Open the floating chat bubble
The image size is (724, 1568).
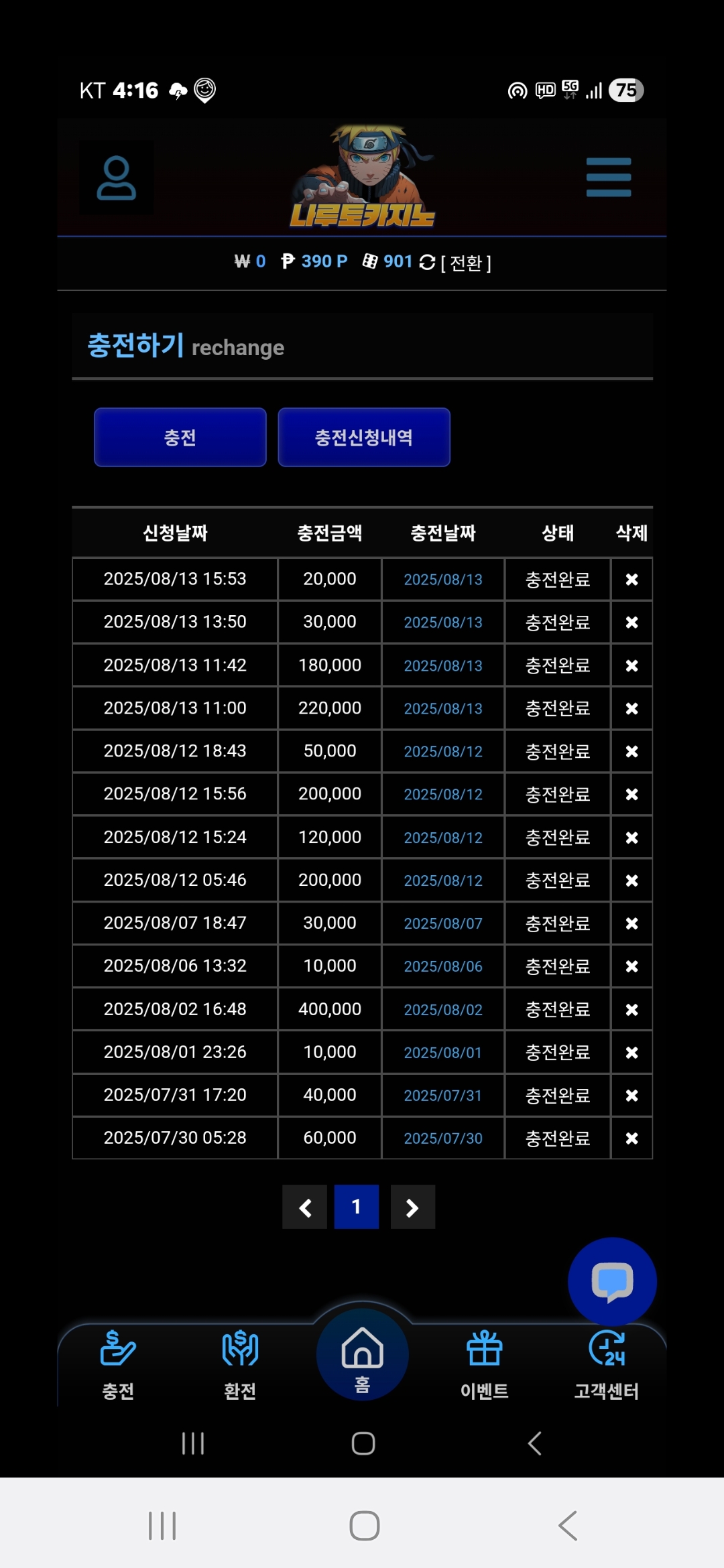point(611,1281)
